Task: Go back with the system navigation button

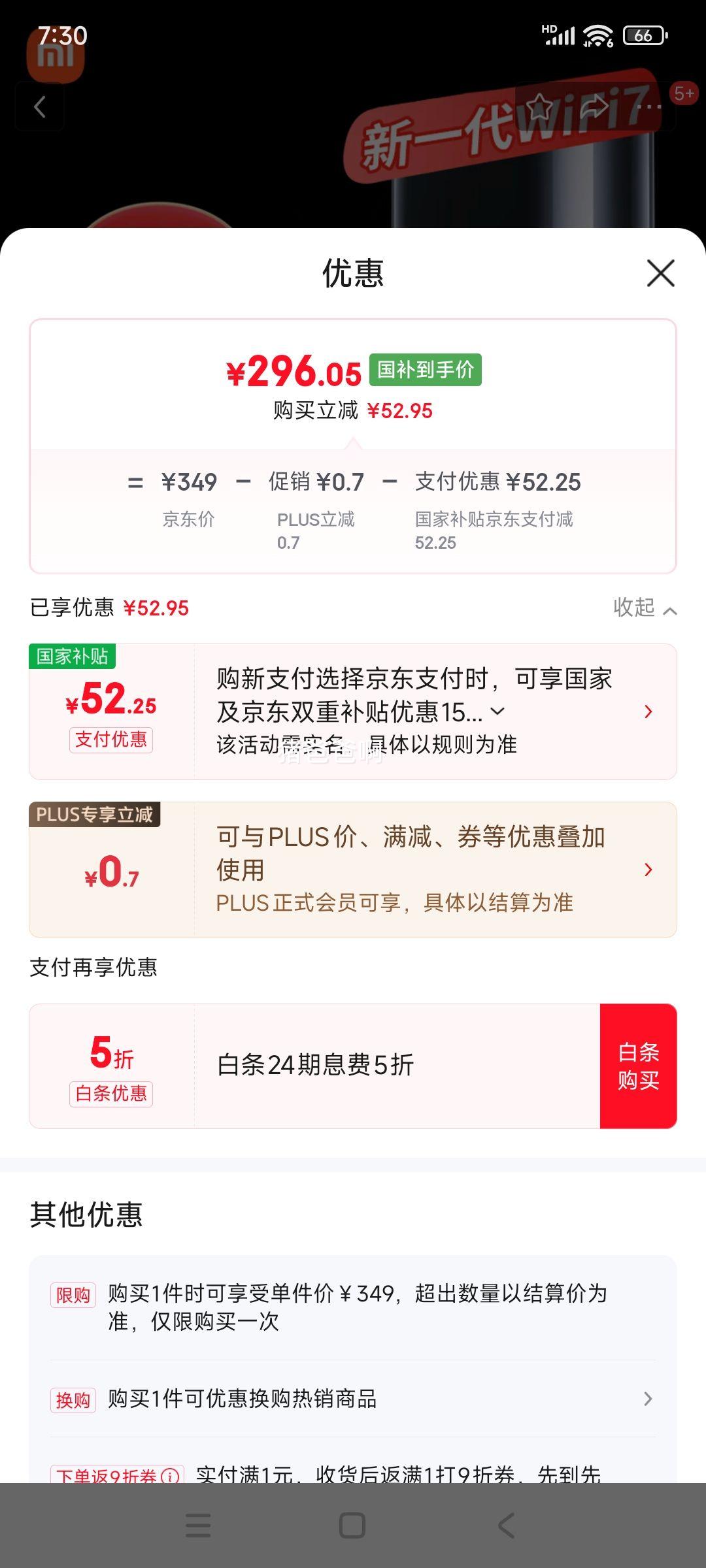Action: pyautogui.click(x=506, y=1526)
